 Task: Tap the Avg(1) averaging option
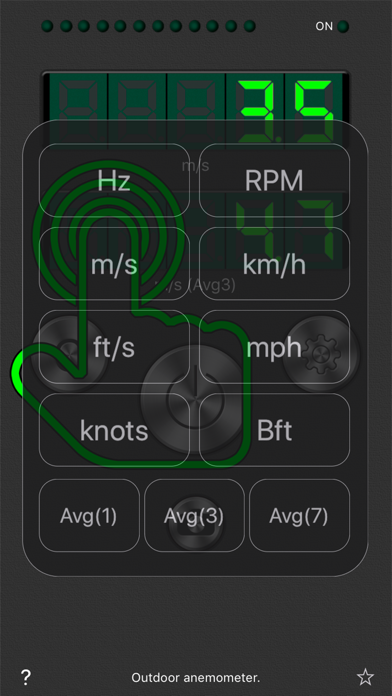click(89, 515)
